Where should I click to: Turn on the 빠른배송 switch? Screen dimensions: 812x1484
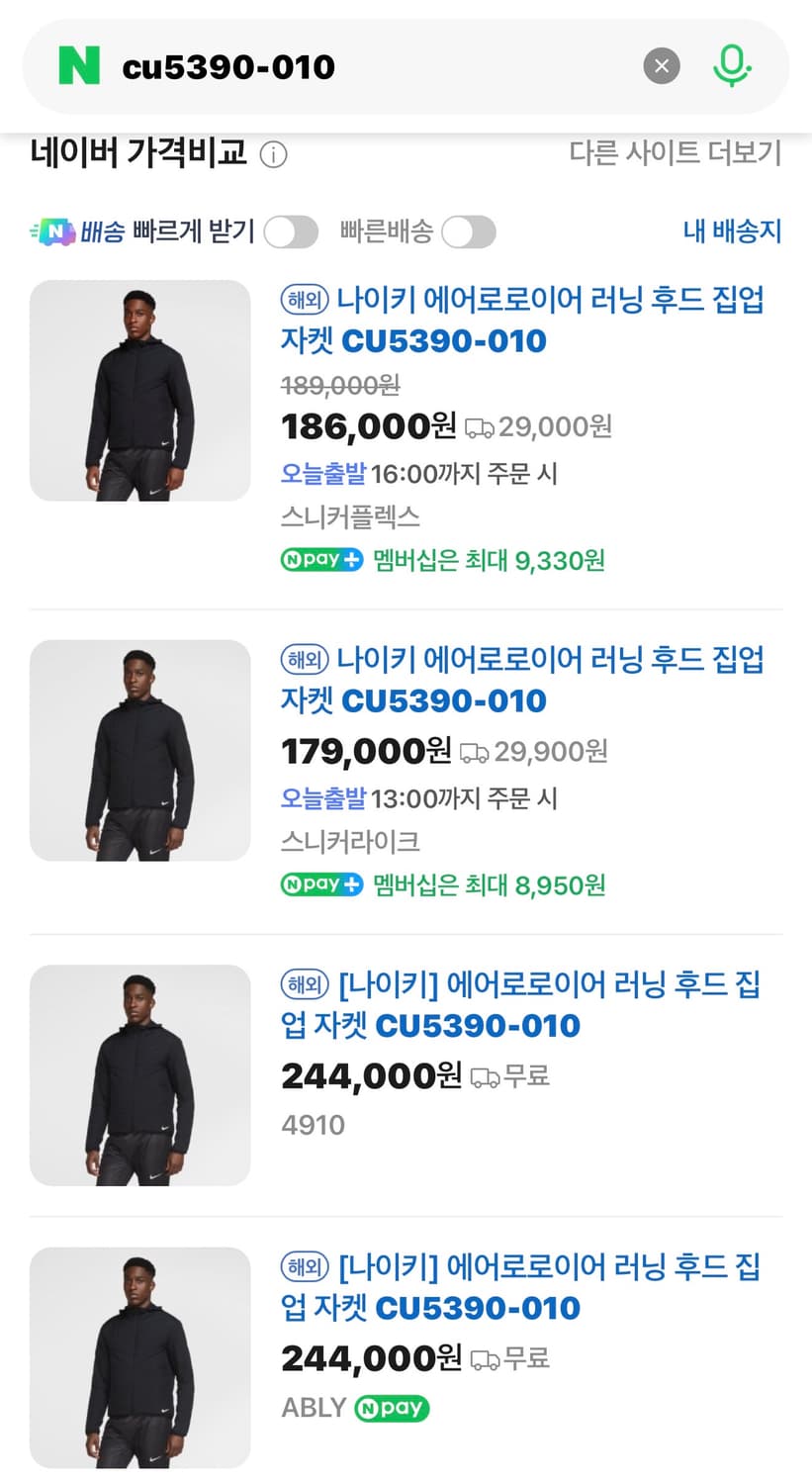pos(468,232)
